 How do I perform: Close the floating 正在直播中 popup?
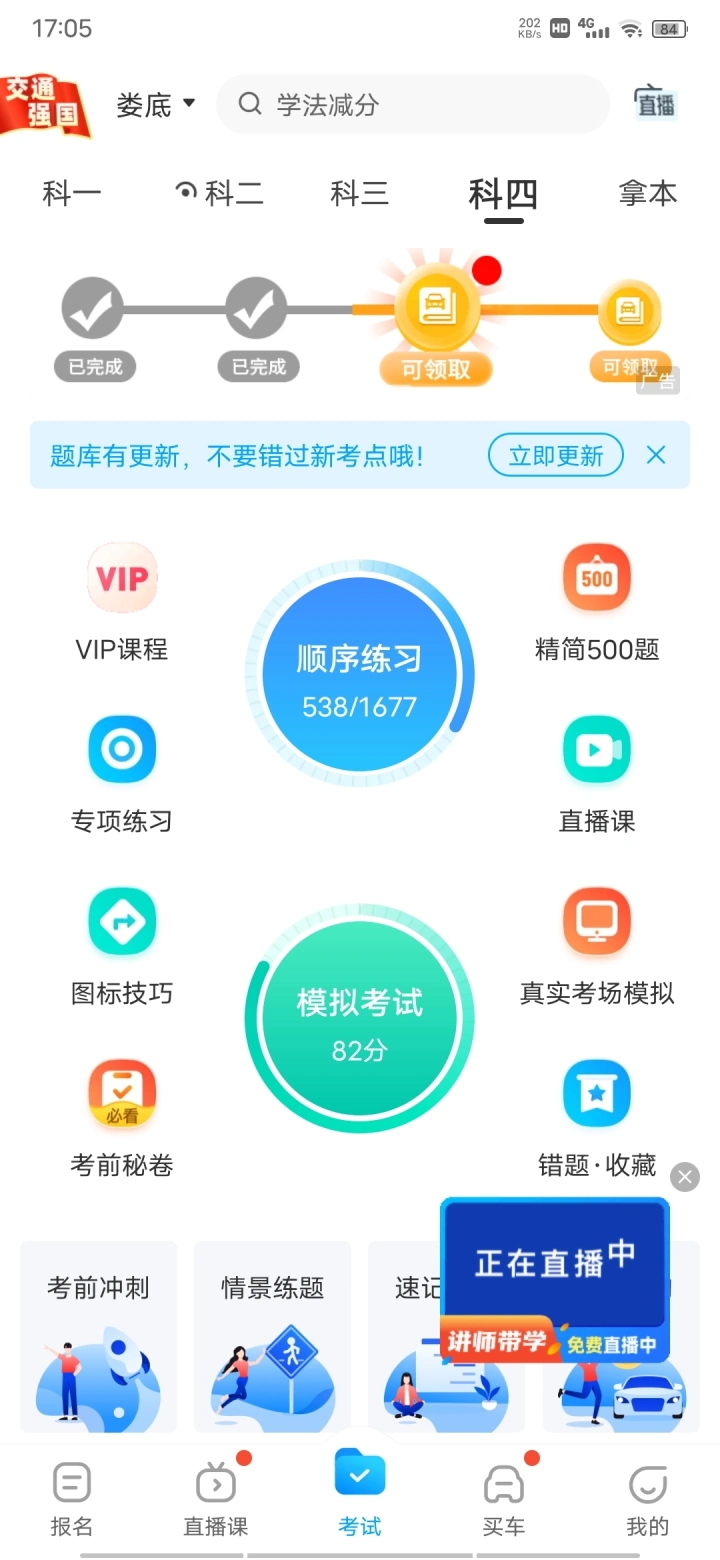coord(685,1177)
